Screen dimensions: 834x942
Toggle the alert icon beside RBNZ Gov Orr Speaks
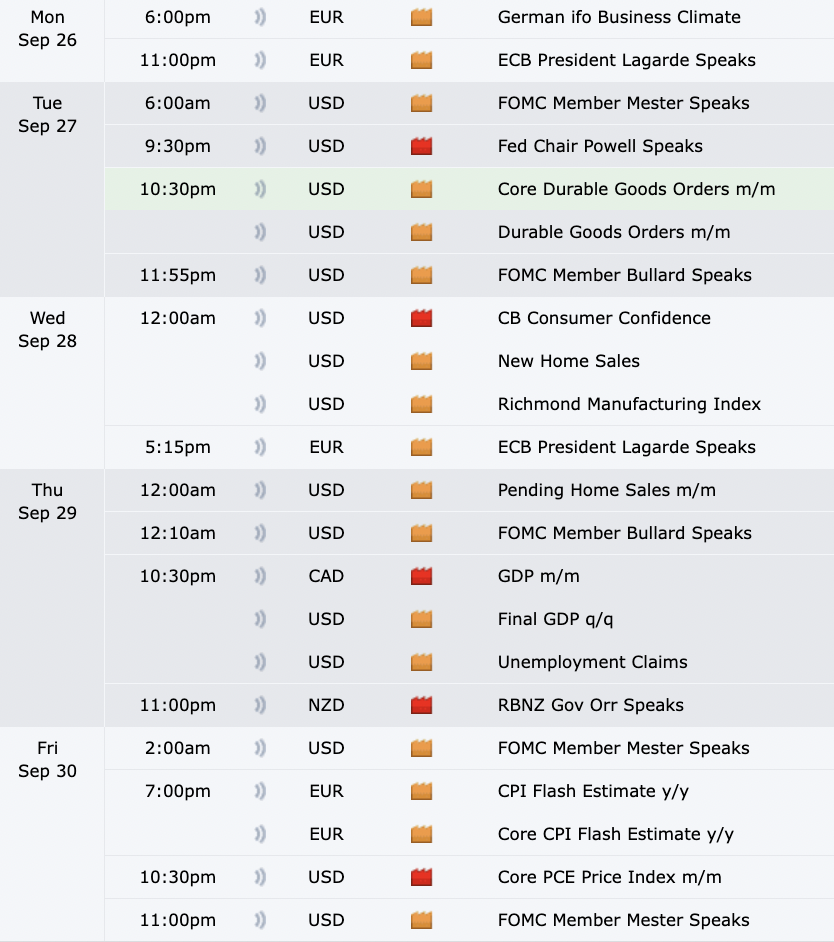coord(261,705)
